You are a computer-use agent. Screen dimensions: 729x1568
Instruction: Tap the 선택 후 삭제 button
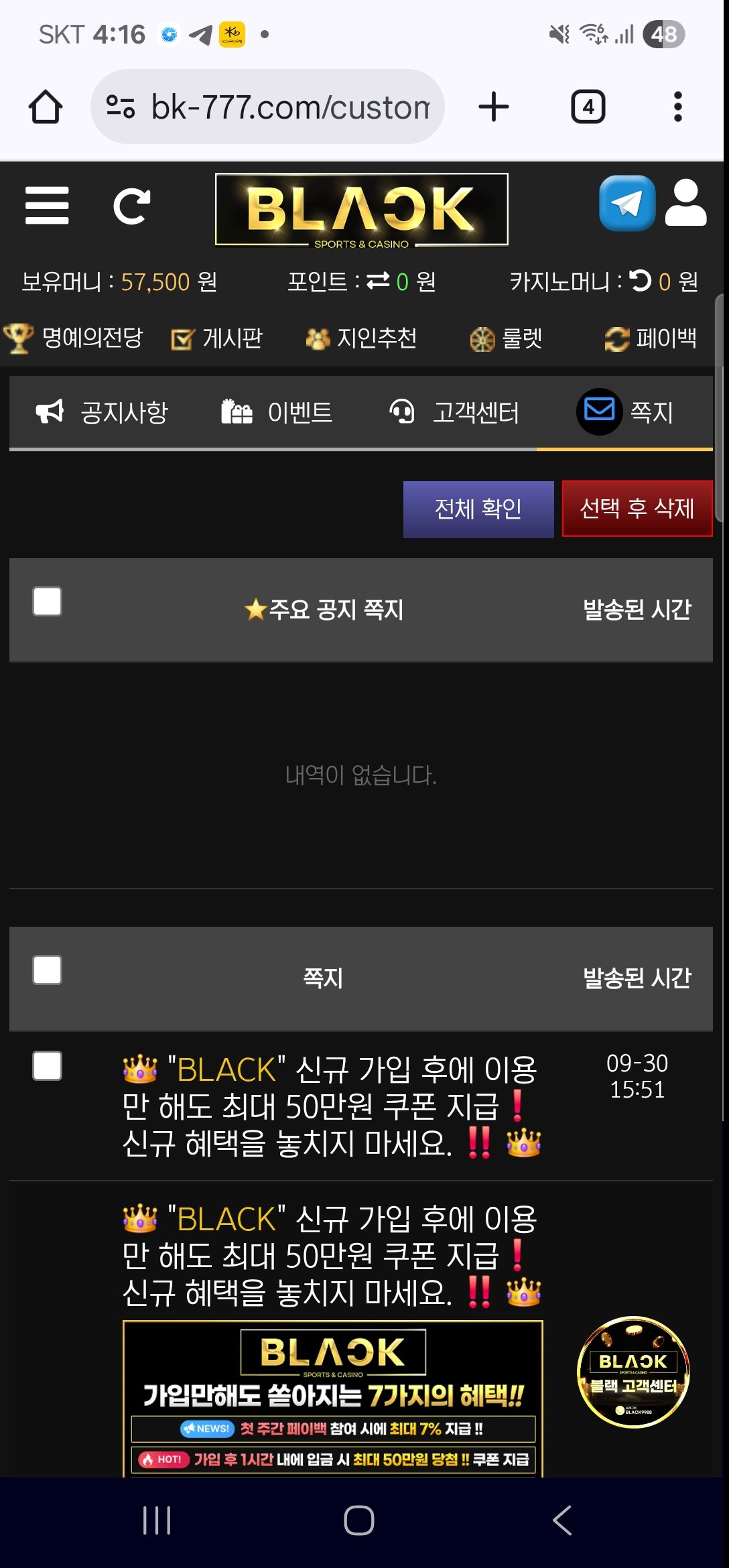[637, 509]
